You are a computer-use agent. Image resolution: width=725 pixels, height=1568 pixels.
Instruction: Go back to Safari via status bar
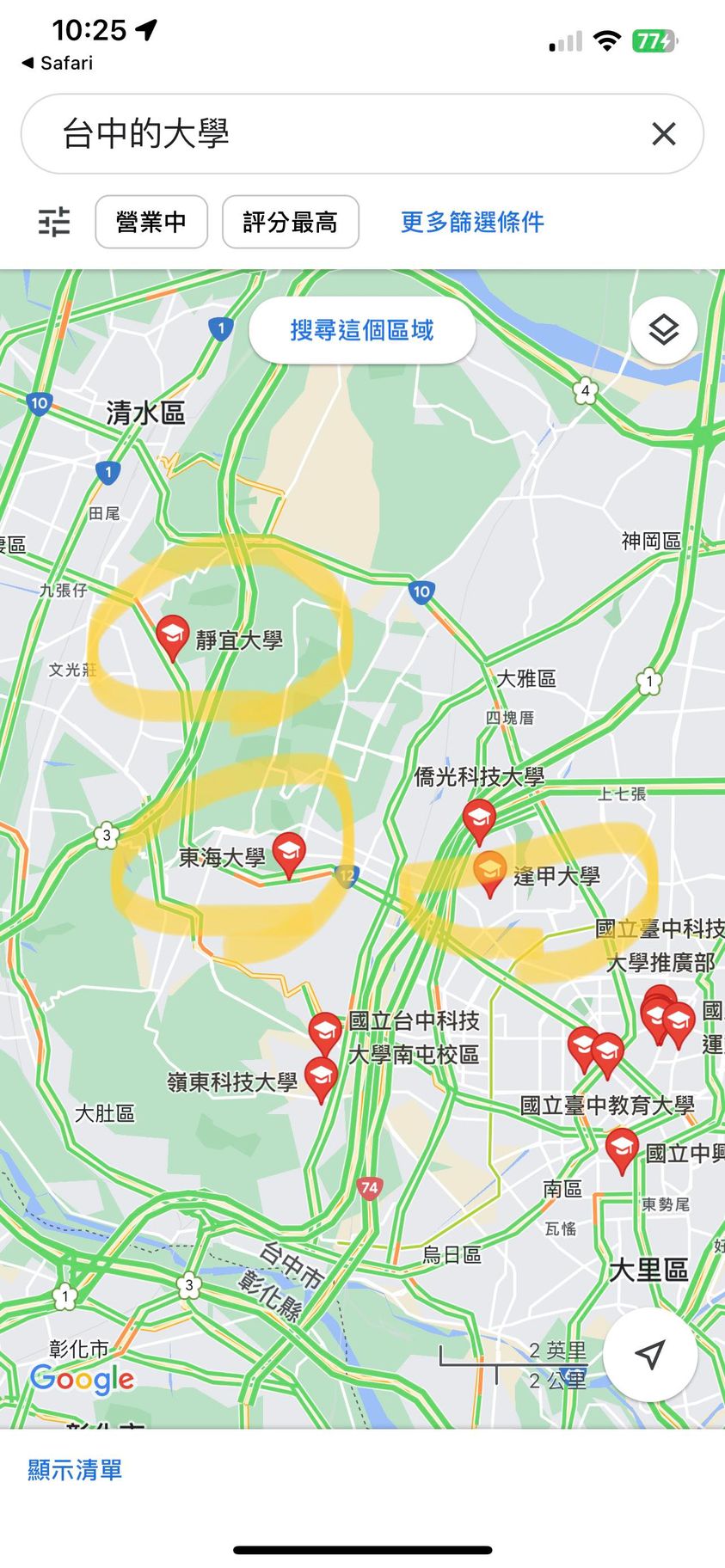(58, 63)
